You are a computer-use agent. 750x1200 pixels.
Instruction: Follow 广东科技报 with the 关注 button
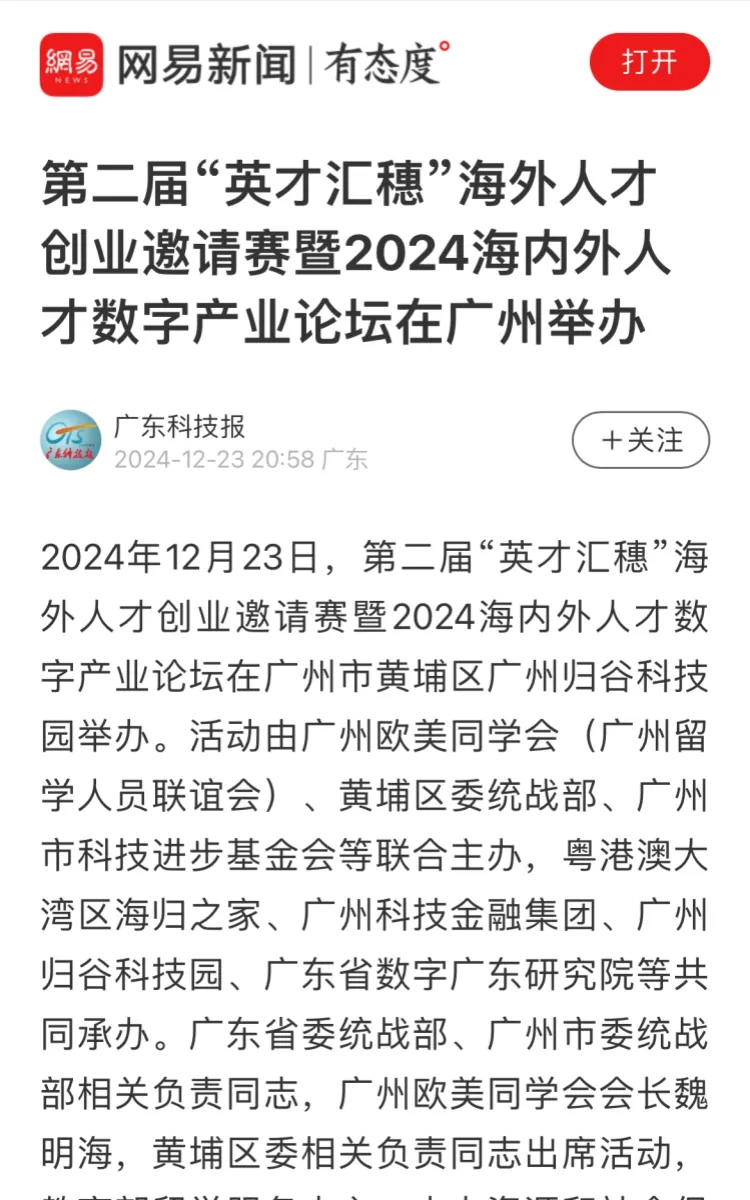pos(641,440)
